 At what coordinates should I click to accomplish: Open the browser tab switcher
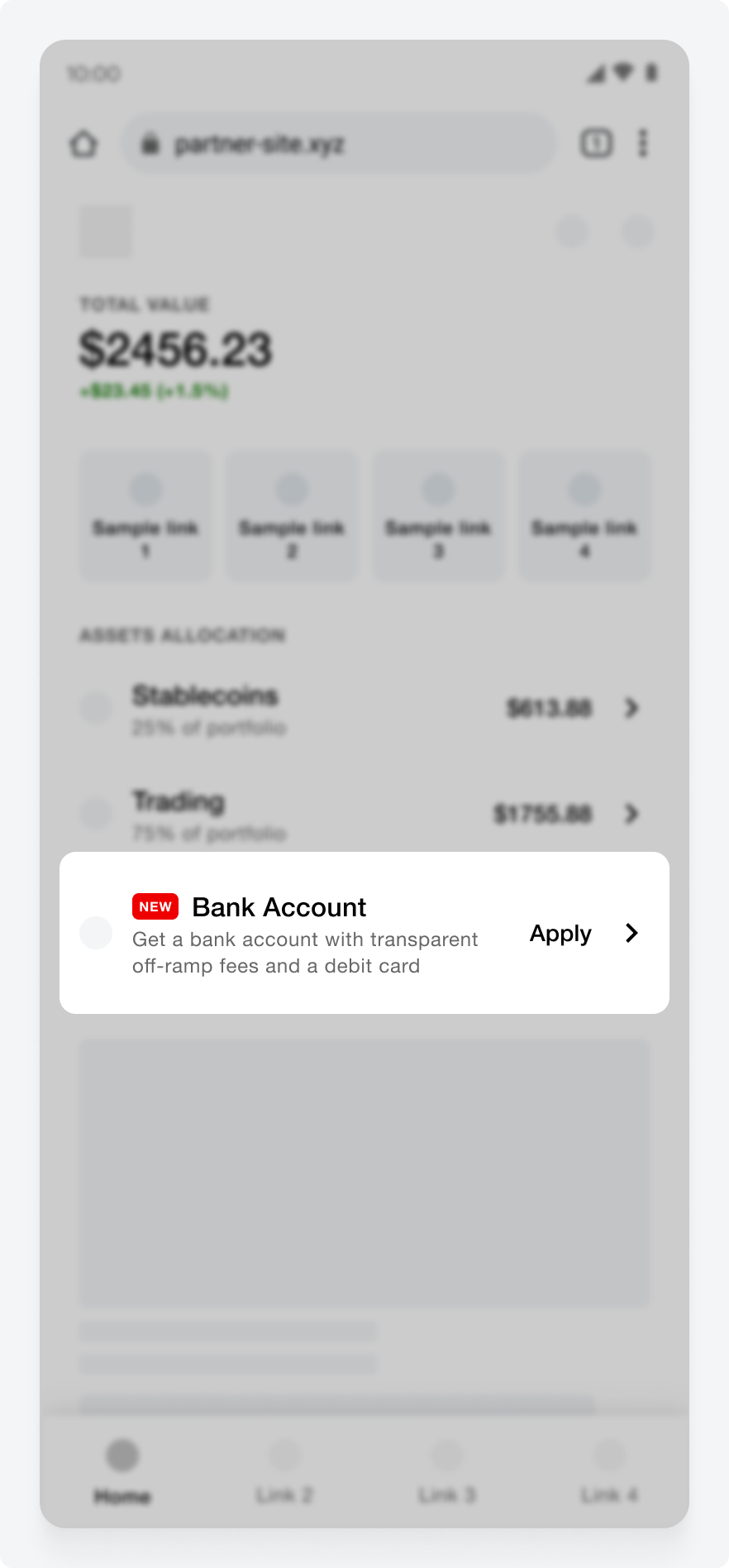pos(597,143)
